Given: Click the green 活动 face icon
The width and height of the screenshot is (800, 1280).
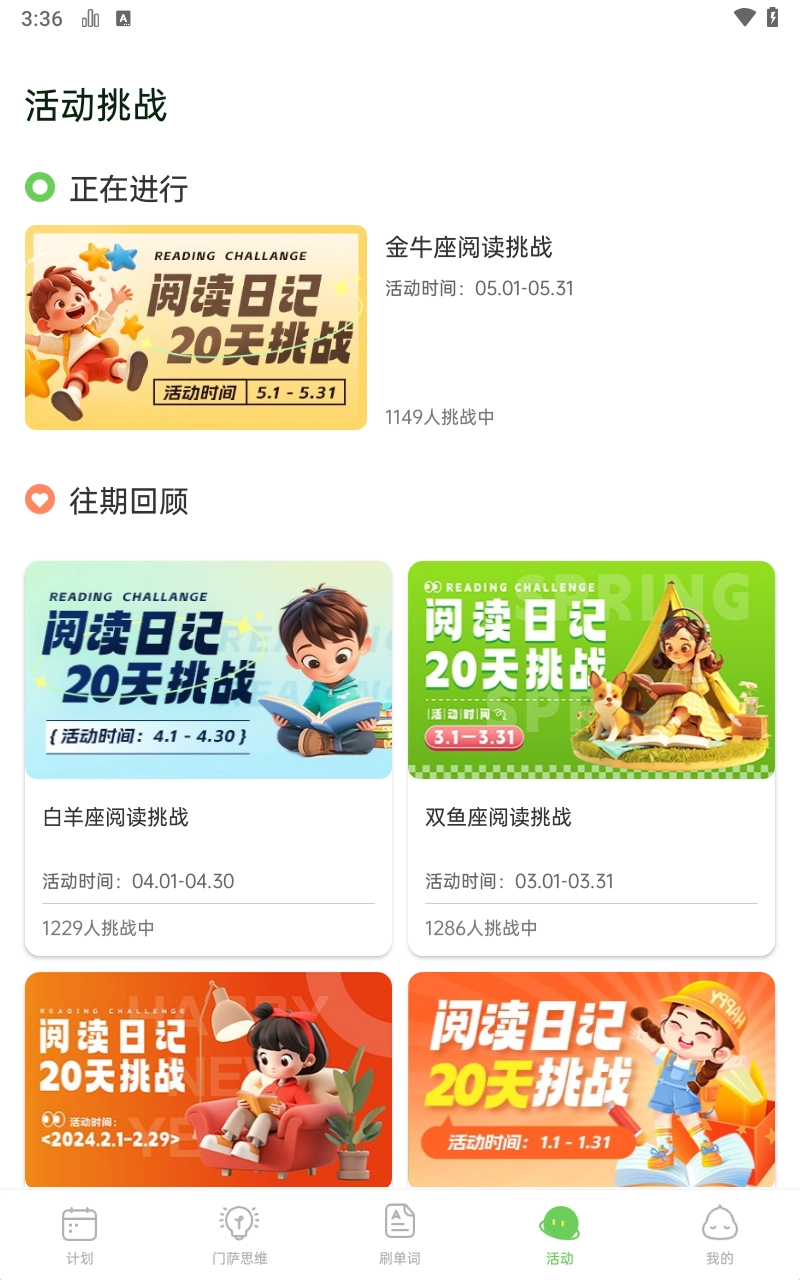Looking at the screenshot, I should [560, 1222].
